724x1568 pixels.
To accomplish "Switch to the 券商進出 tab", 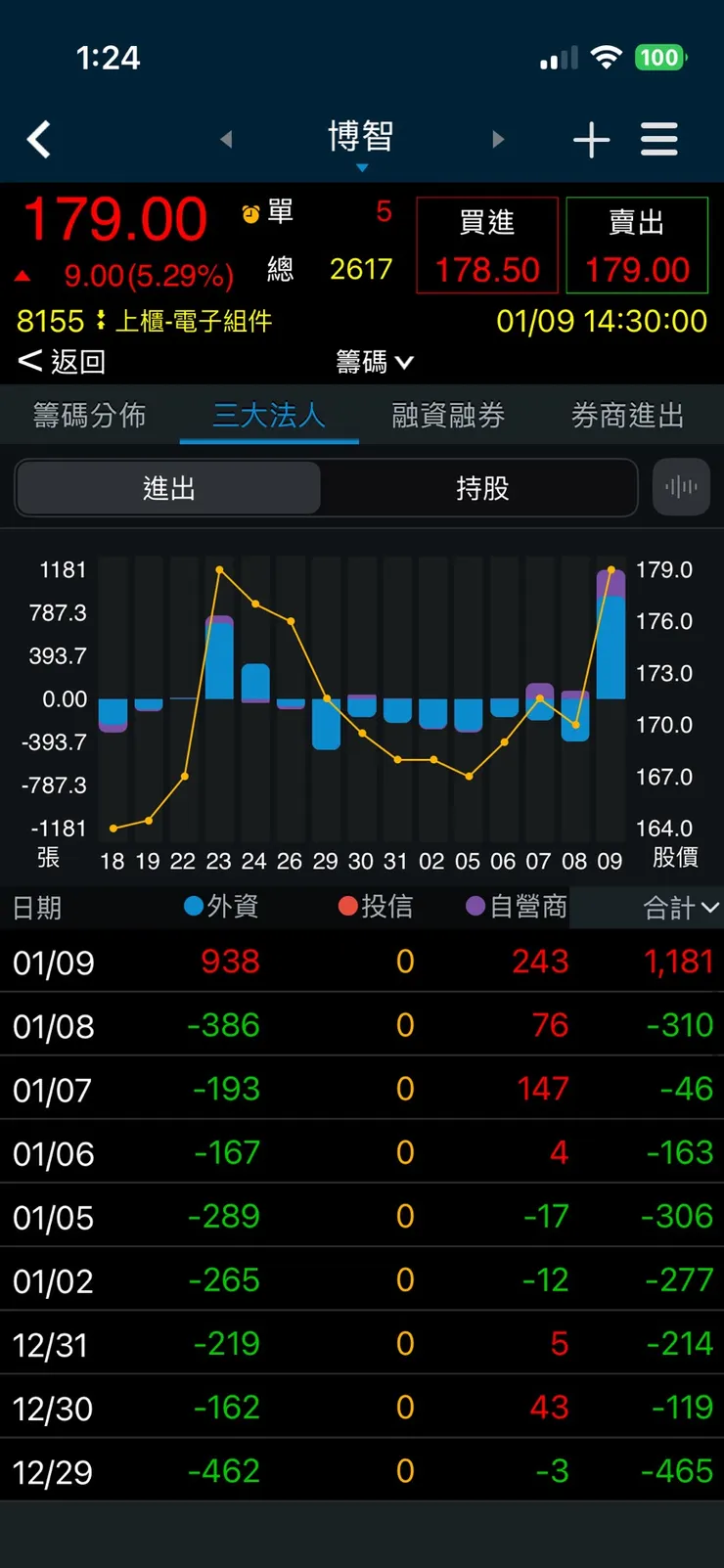I will (626, 415).
